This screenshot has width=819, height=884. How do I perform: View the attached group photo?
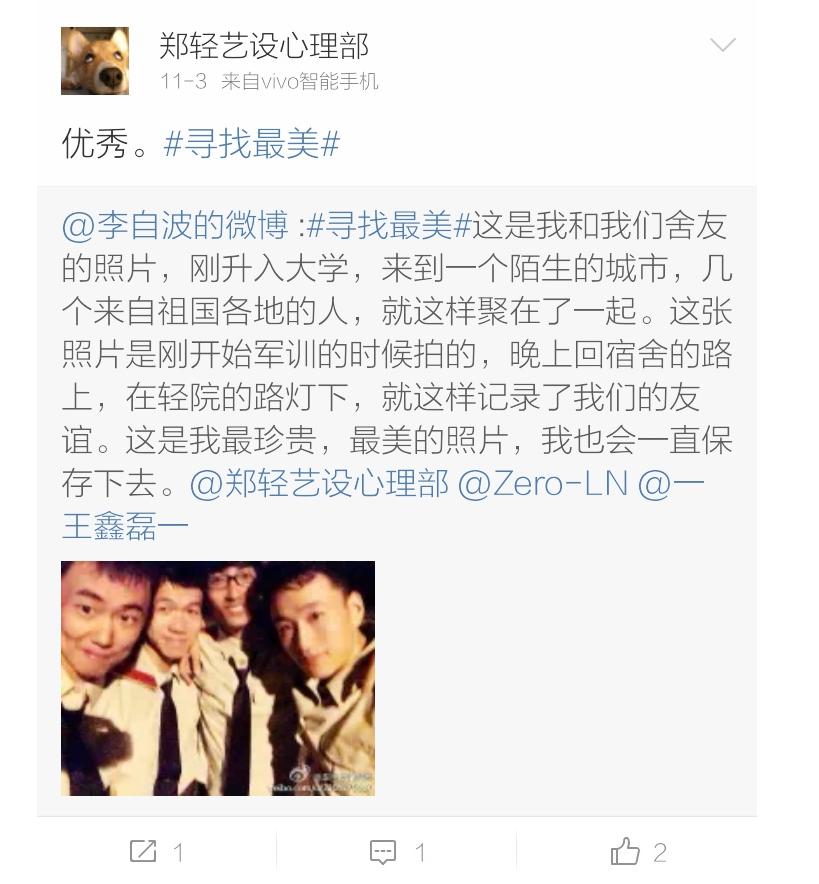click(x=218, y=678)
